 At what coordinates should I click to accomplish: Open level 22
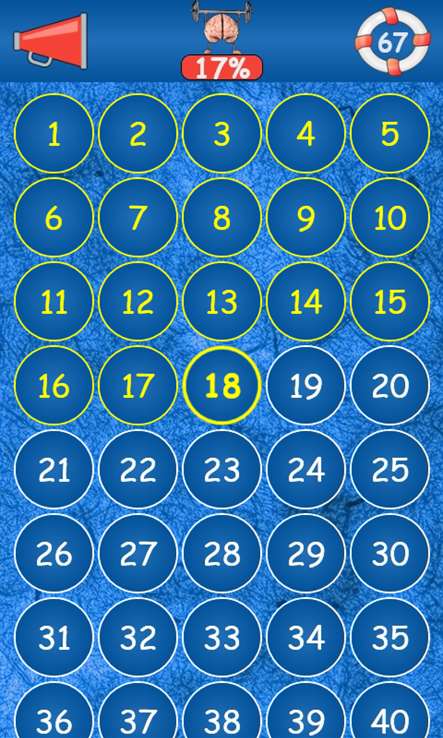point(138,469)
